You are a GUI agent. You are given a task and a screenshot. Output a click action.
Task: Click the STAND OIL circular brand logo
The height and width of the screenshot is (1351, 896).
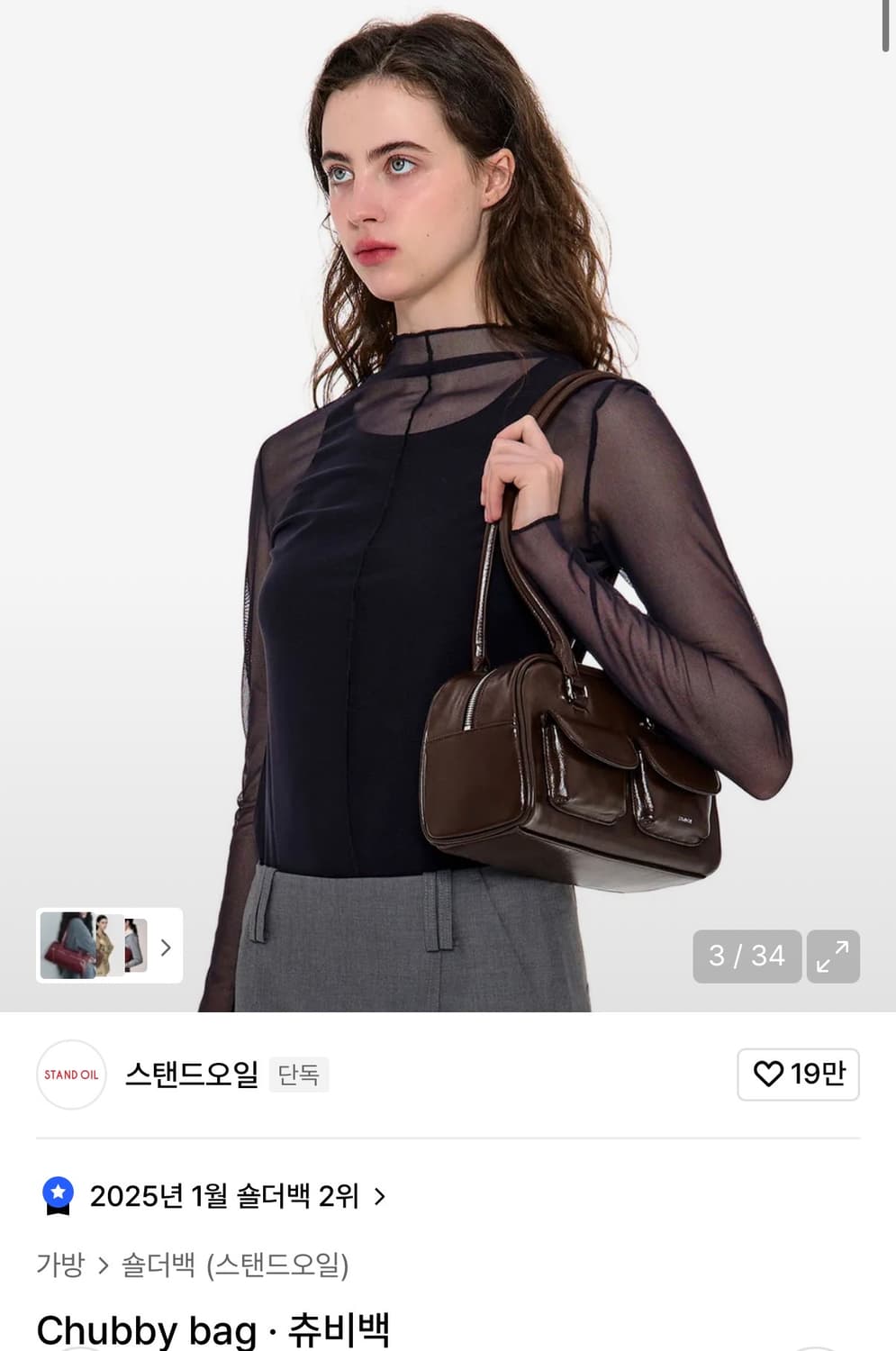[x=70, y=1074]
